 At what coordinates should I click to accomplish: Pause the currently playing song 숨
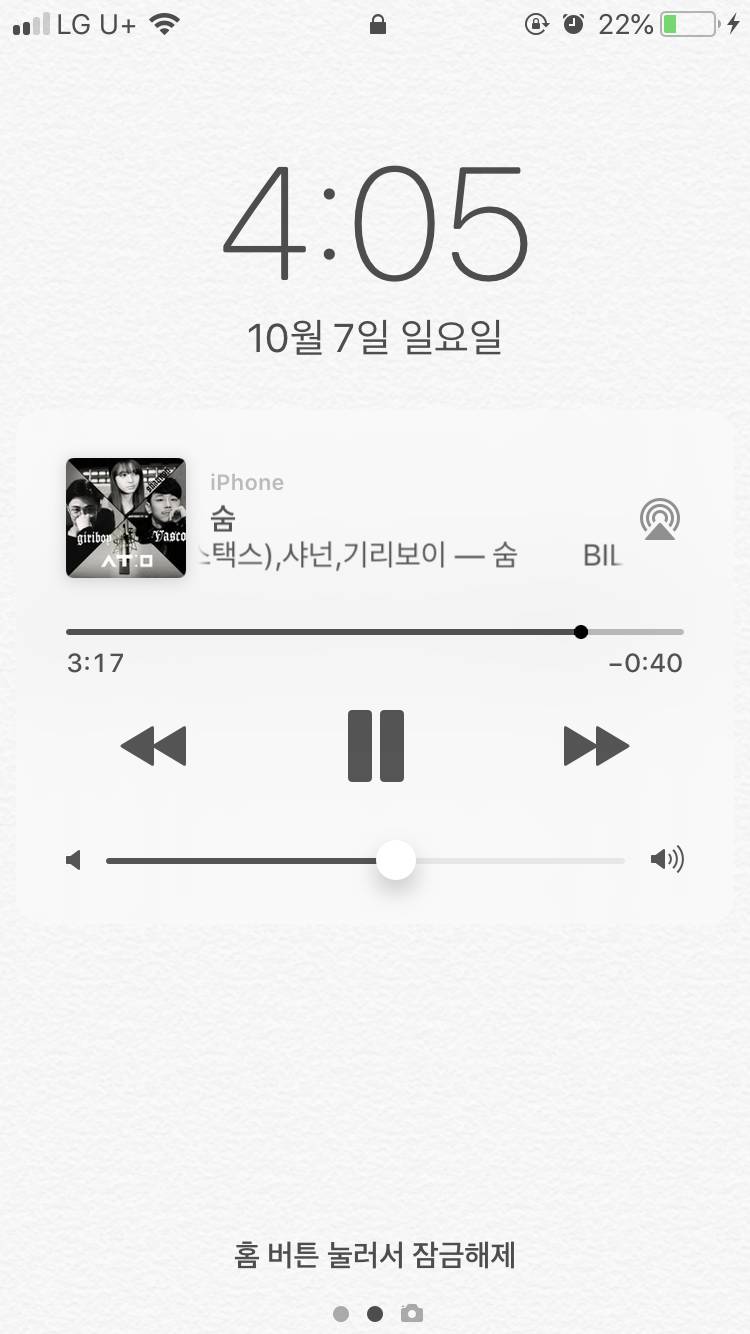(x=375, y=744)
